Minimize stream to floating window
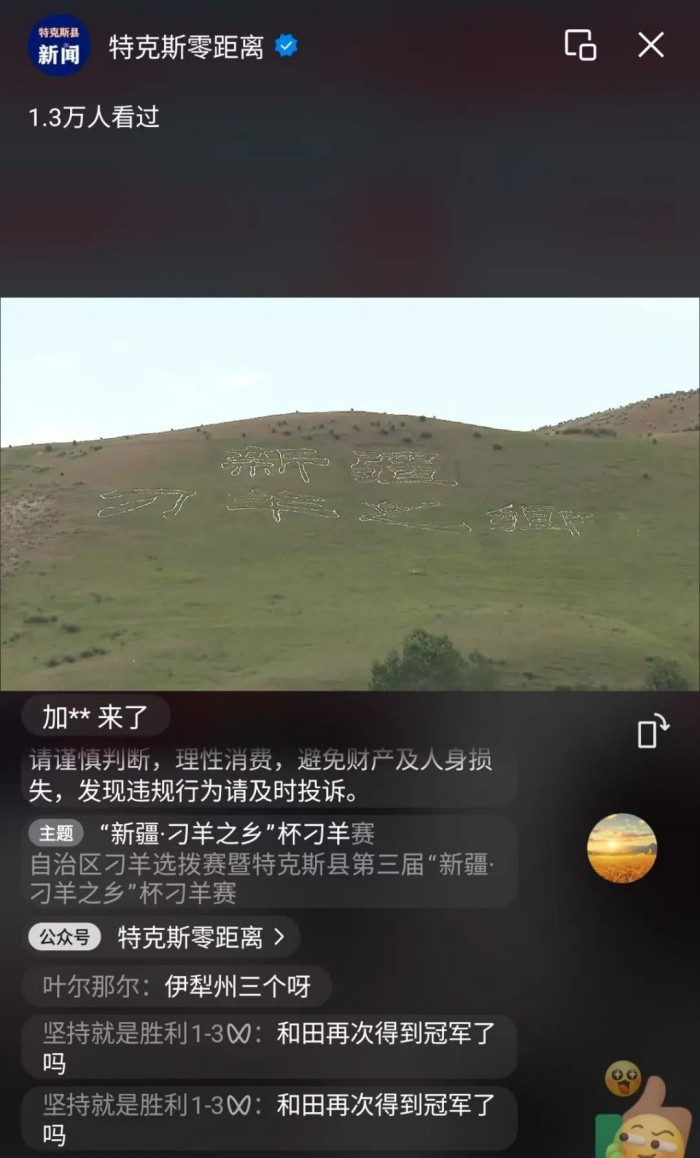 pyautogui.click(x=580, y=45)
